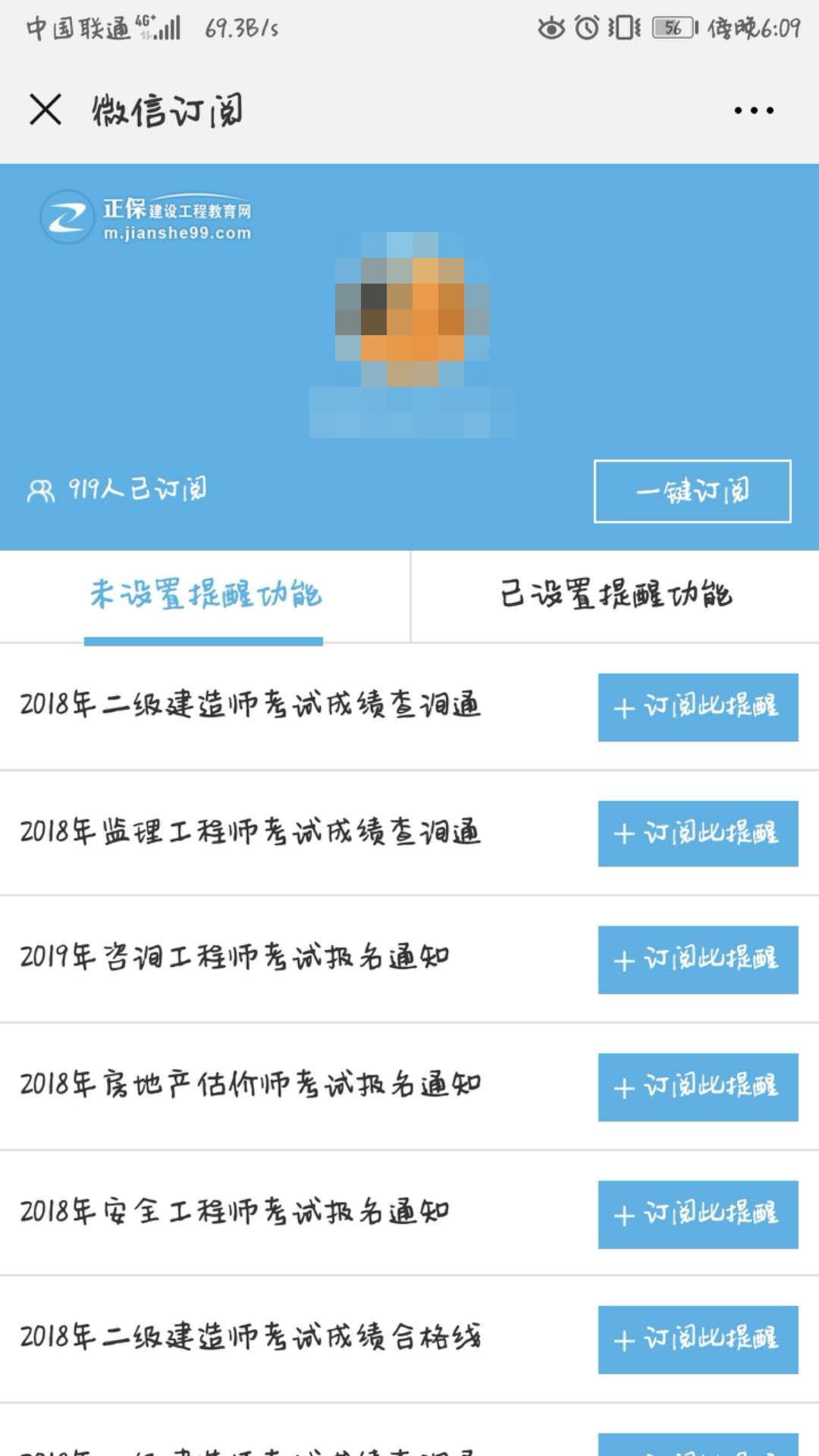The height and width of the screenshot is (1456, 819).
Task: Subscribe to 2018年监理工程师考试成绩查询通 reminder
Action: (697, 834)
